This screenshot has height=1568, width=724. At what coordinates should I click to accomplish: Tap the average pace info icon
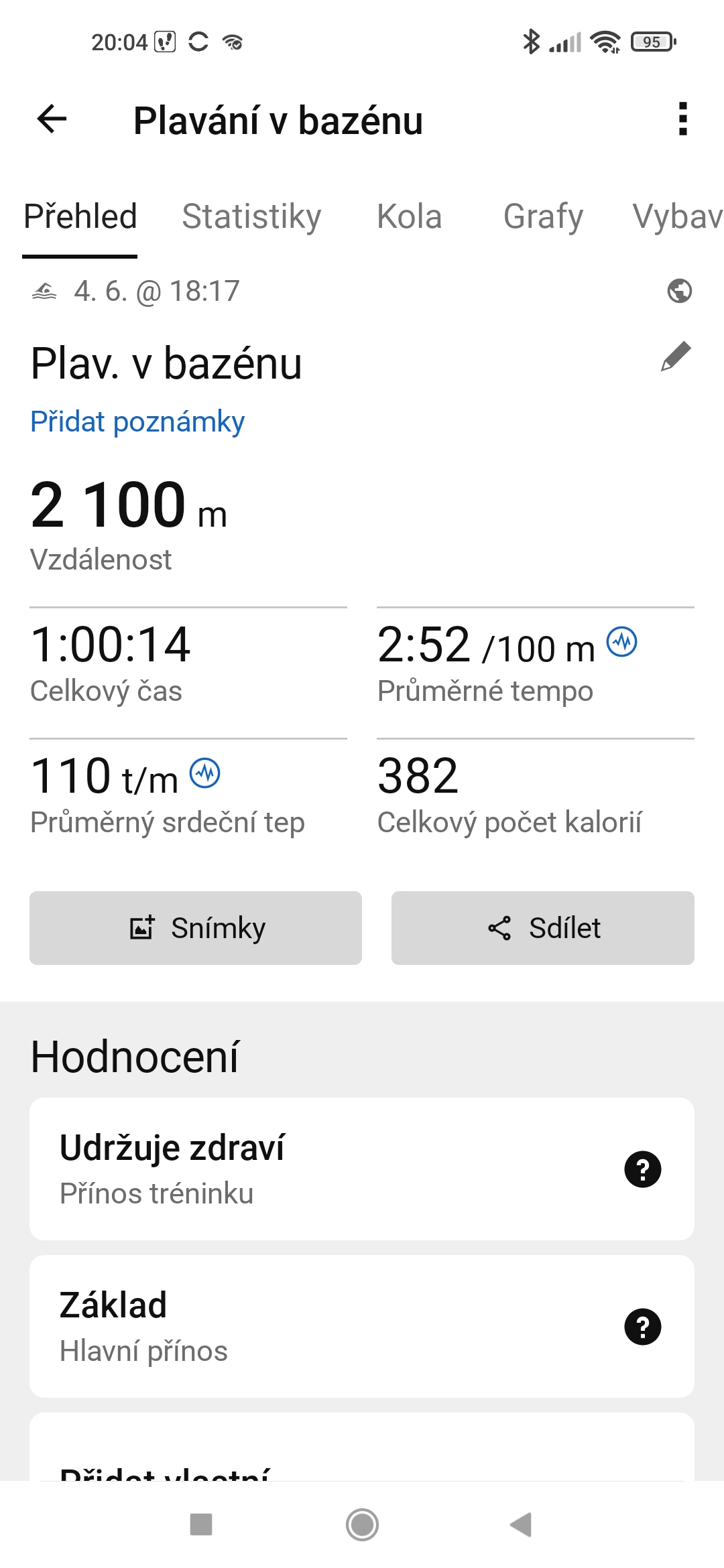tap(621, 642)
